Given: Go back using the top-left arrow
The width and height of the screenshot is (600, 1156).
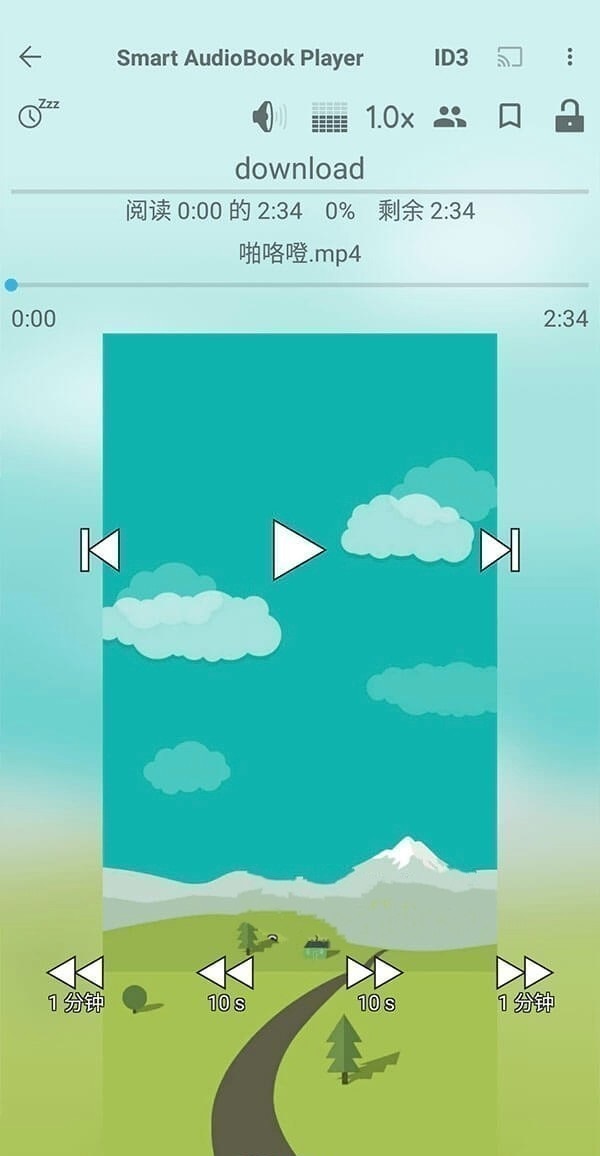Looking at the screenshot, I should [30, 57].
